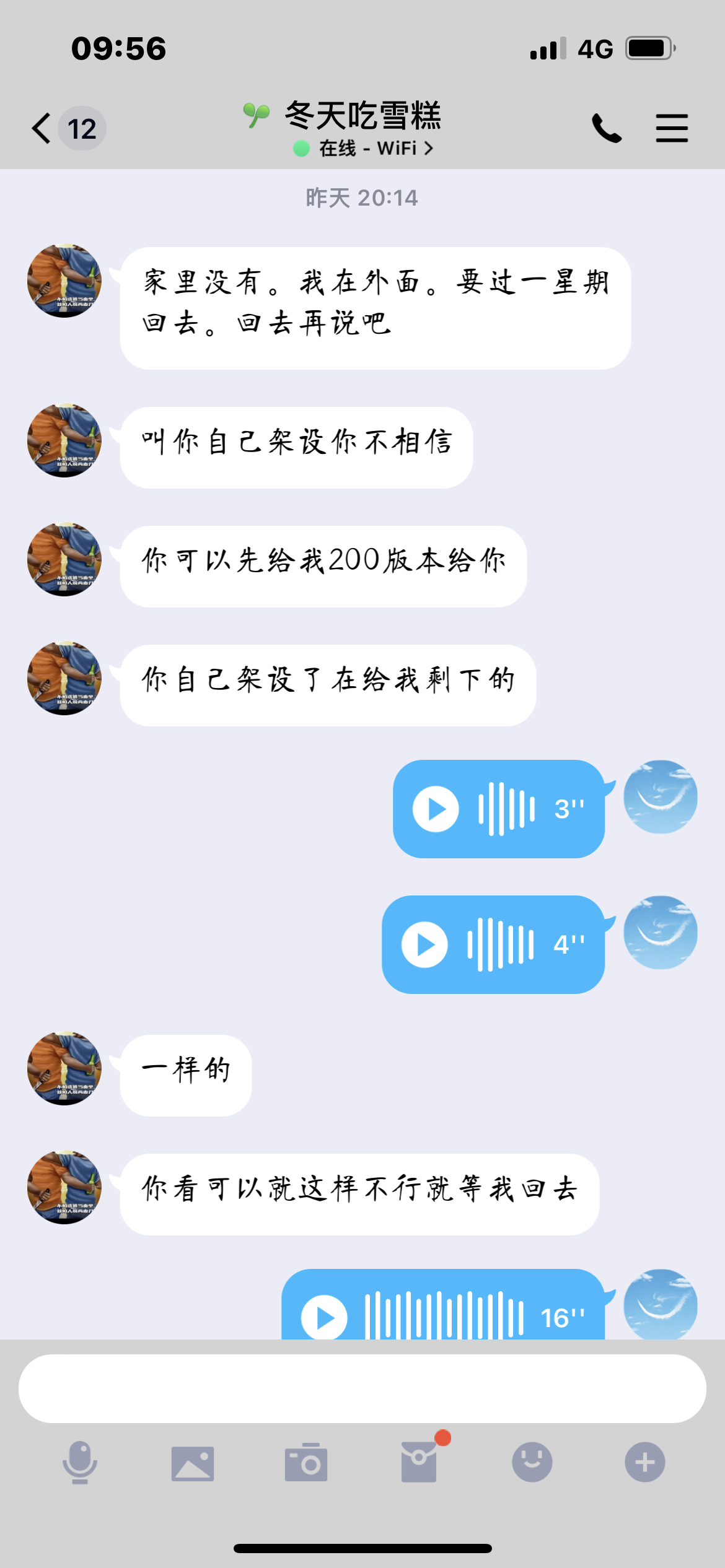Expand more options with the plus icon
The width and height of the screenshot is (725, 1568).
tap(645, 1463)
